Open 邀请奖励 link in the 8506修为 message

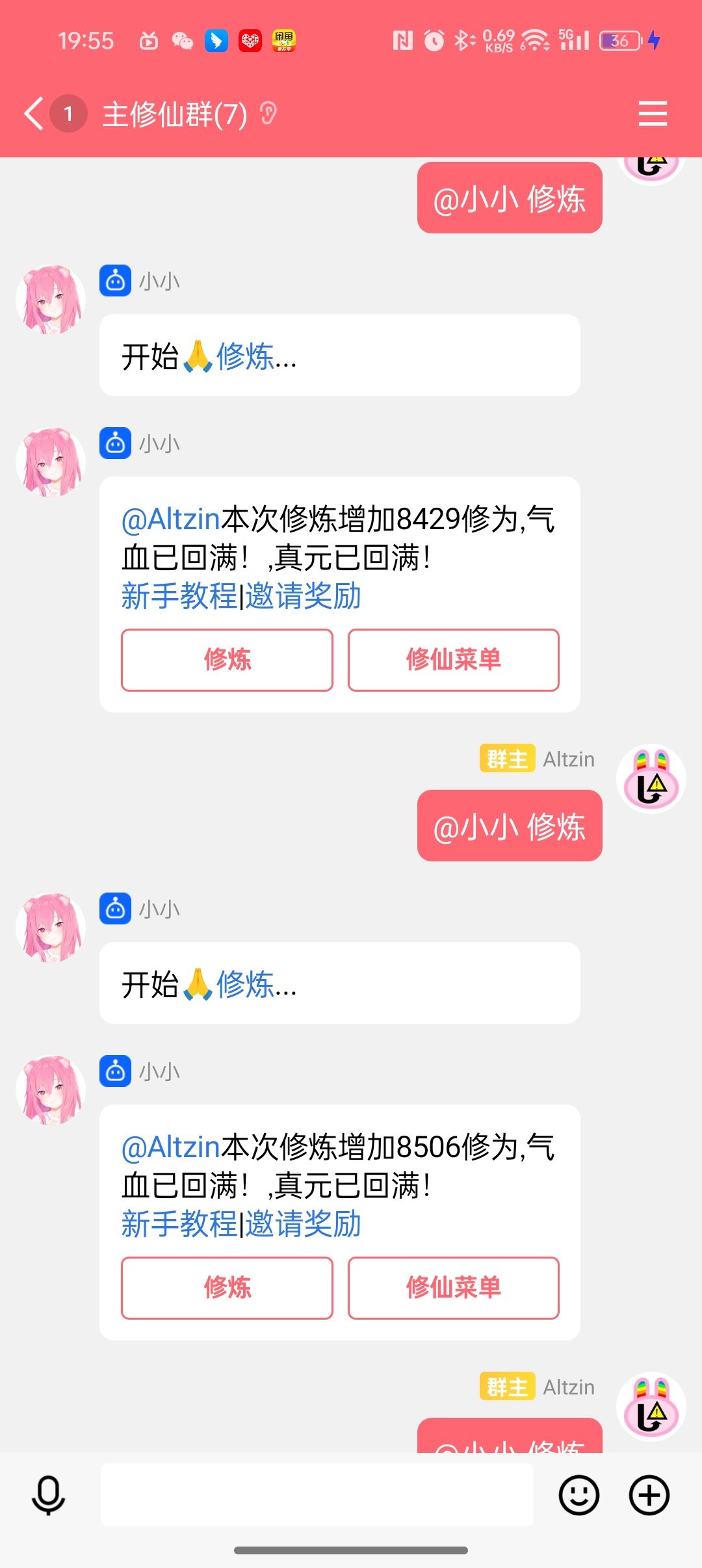pyautogui.click(x=303, y=1224)
